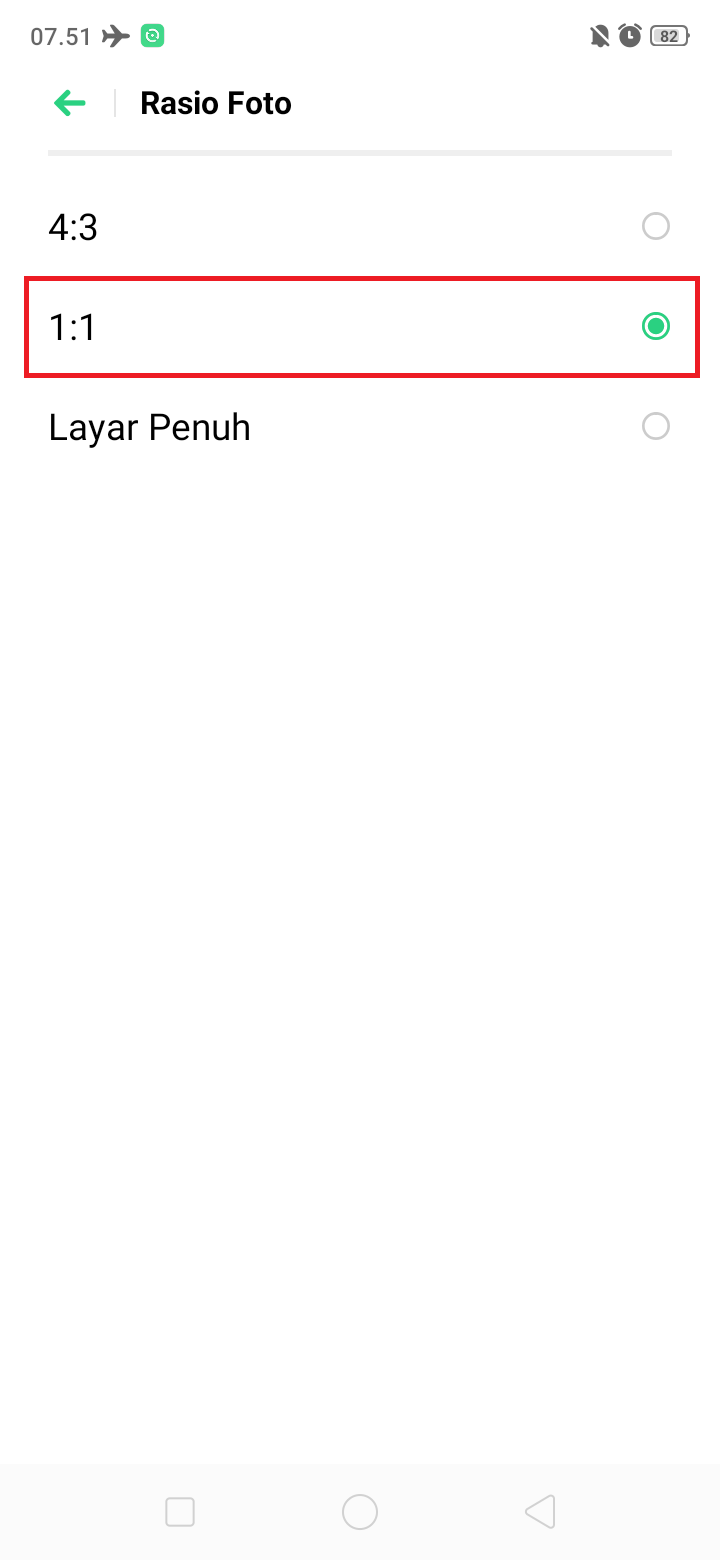The image size is (720, 1560).
Task: Open recent apps from navigation bar
Action: 180,1511
